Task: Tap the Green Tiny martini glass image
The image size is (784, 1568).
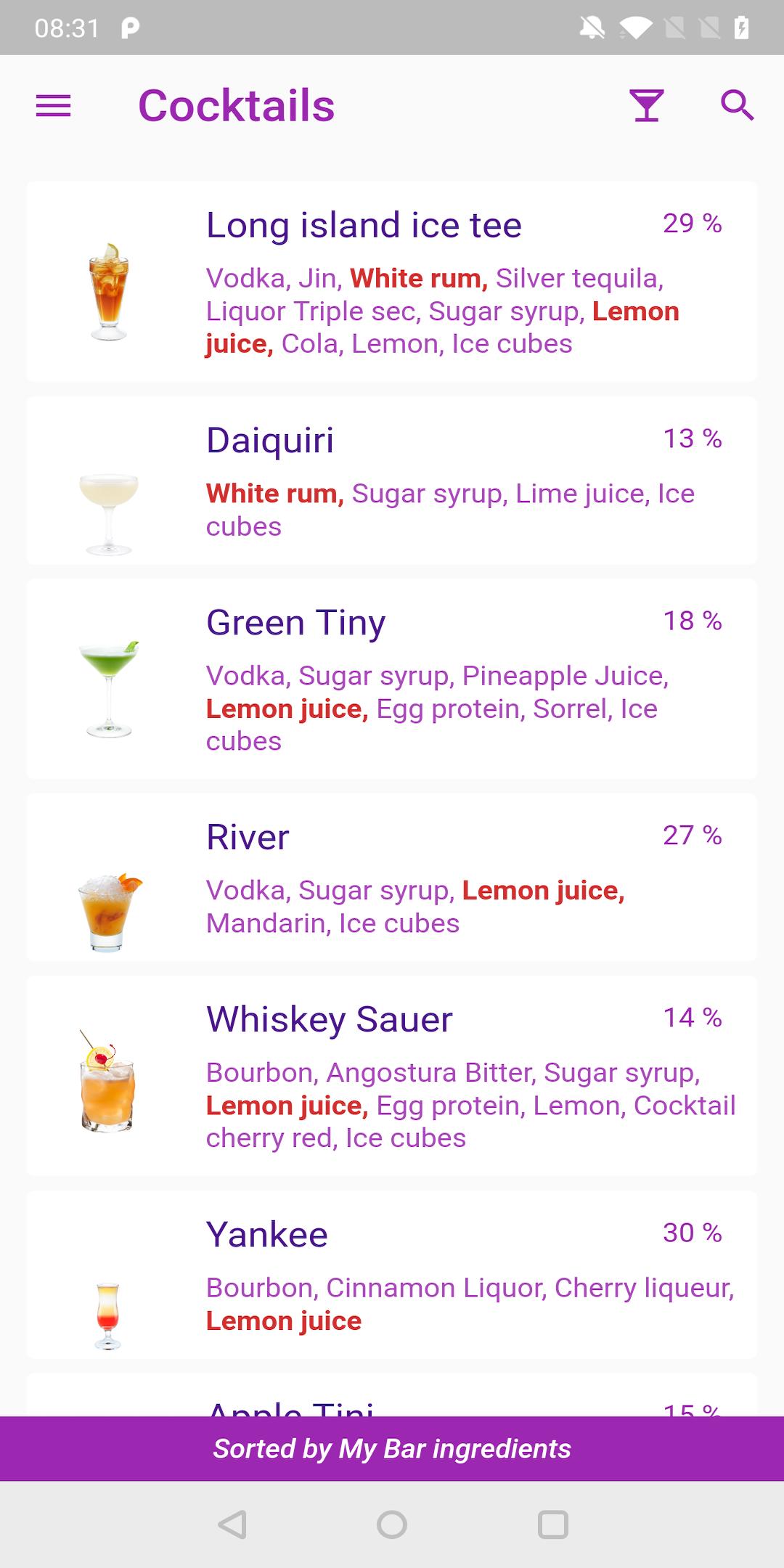Action: tap(109, 686)
